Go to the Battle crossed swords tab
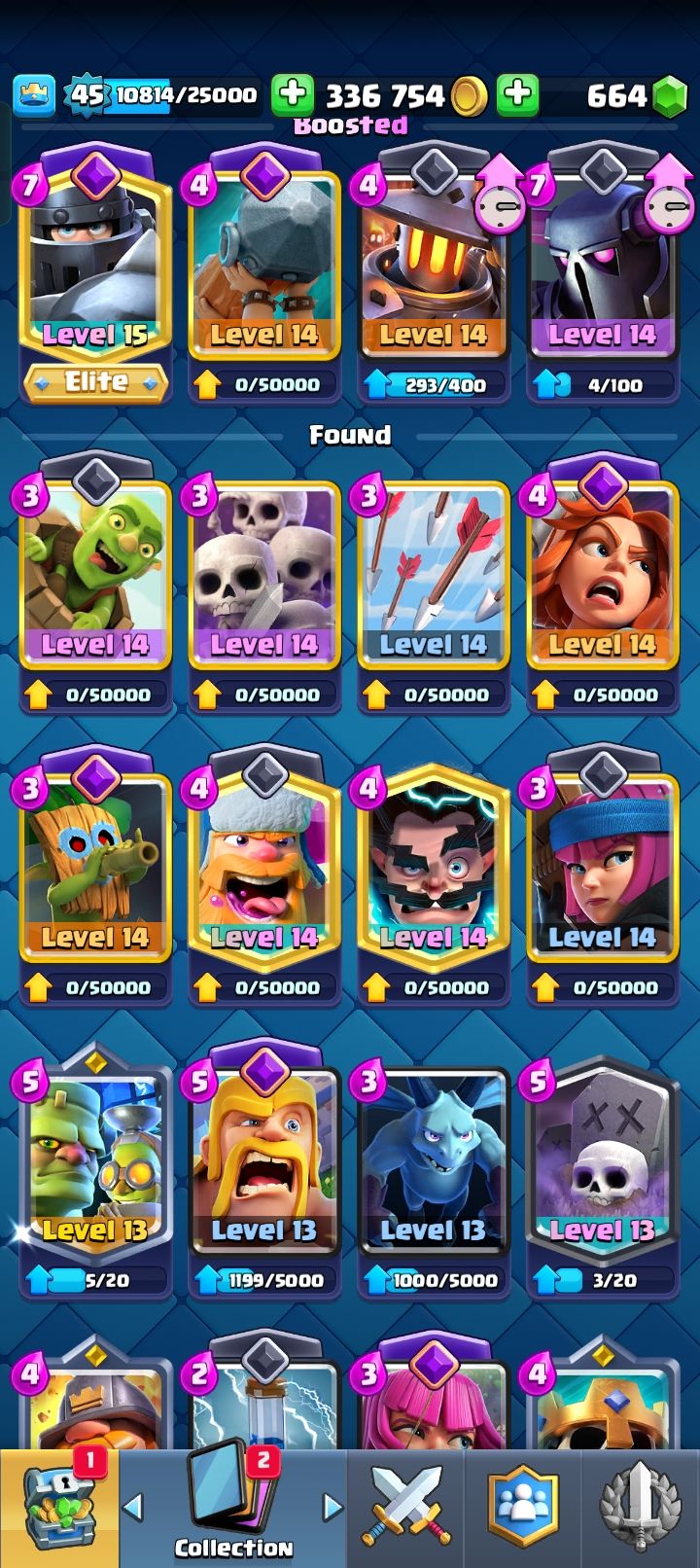700x1568 pixels. point(406,1509)
